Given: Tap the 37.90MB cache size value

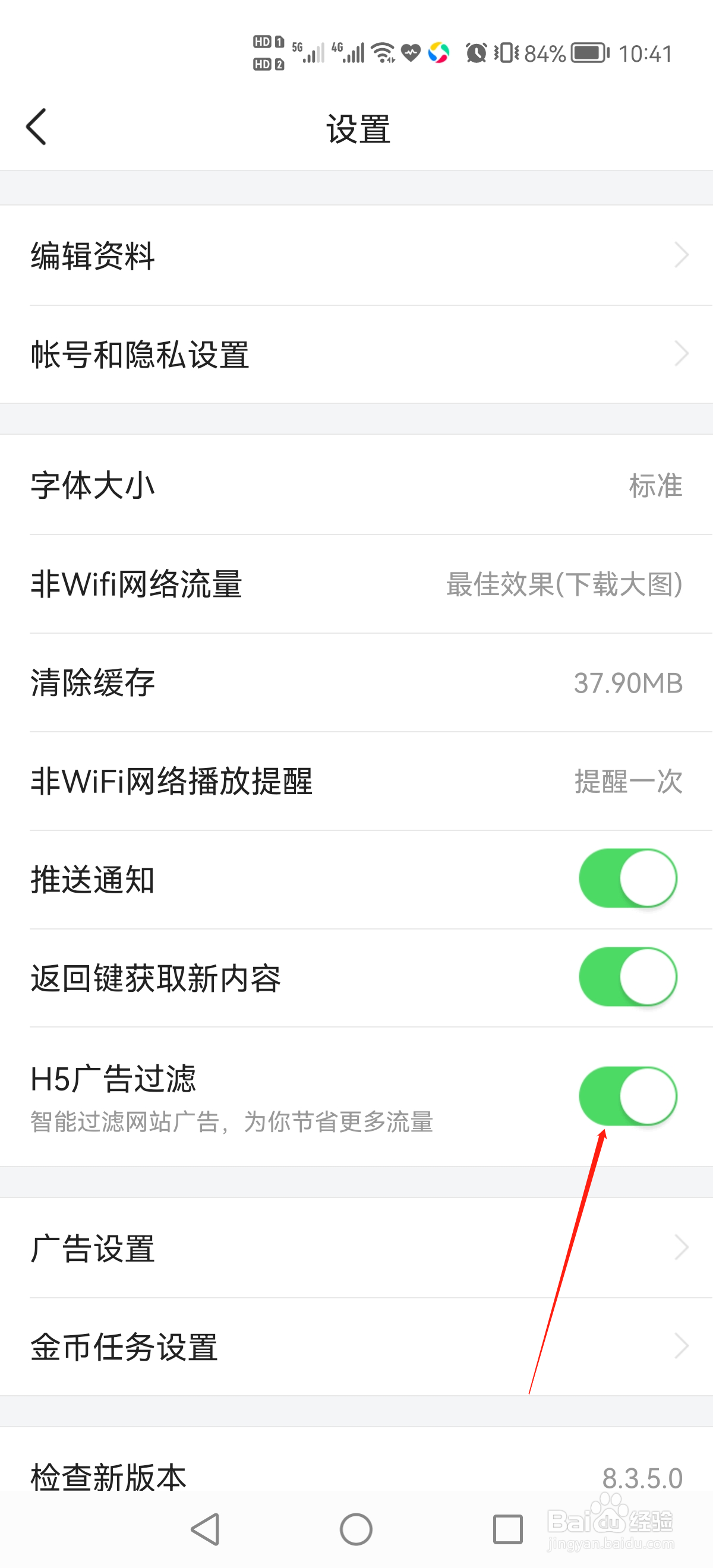Looking at the screenshot, I should (629, 682).
